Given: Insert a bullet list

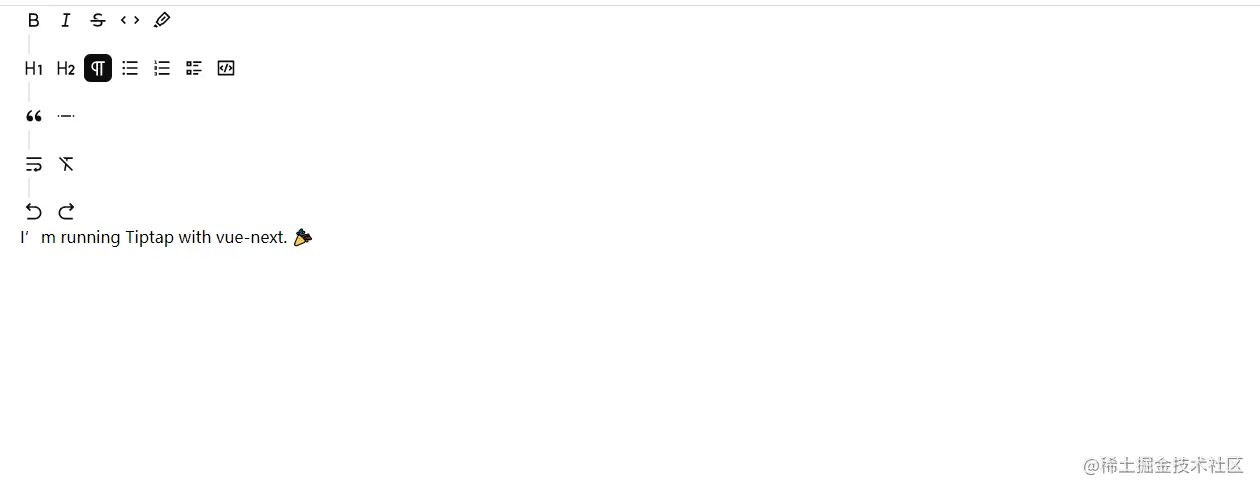Looking at the screenshot, I should click(130, 68).
